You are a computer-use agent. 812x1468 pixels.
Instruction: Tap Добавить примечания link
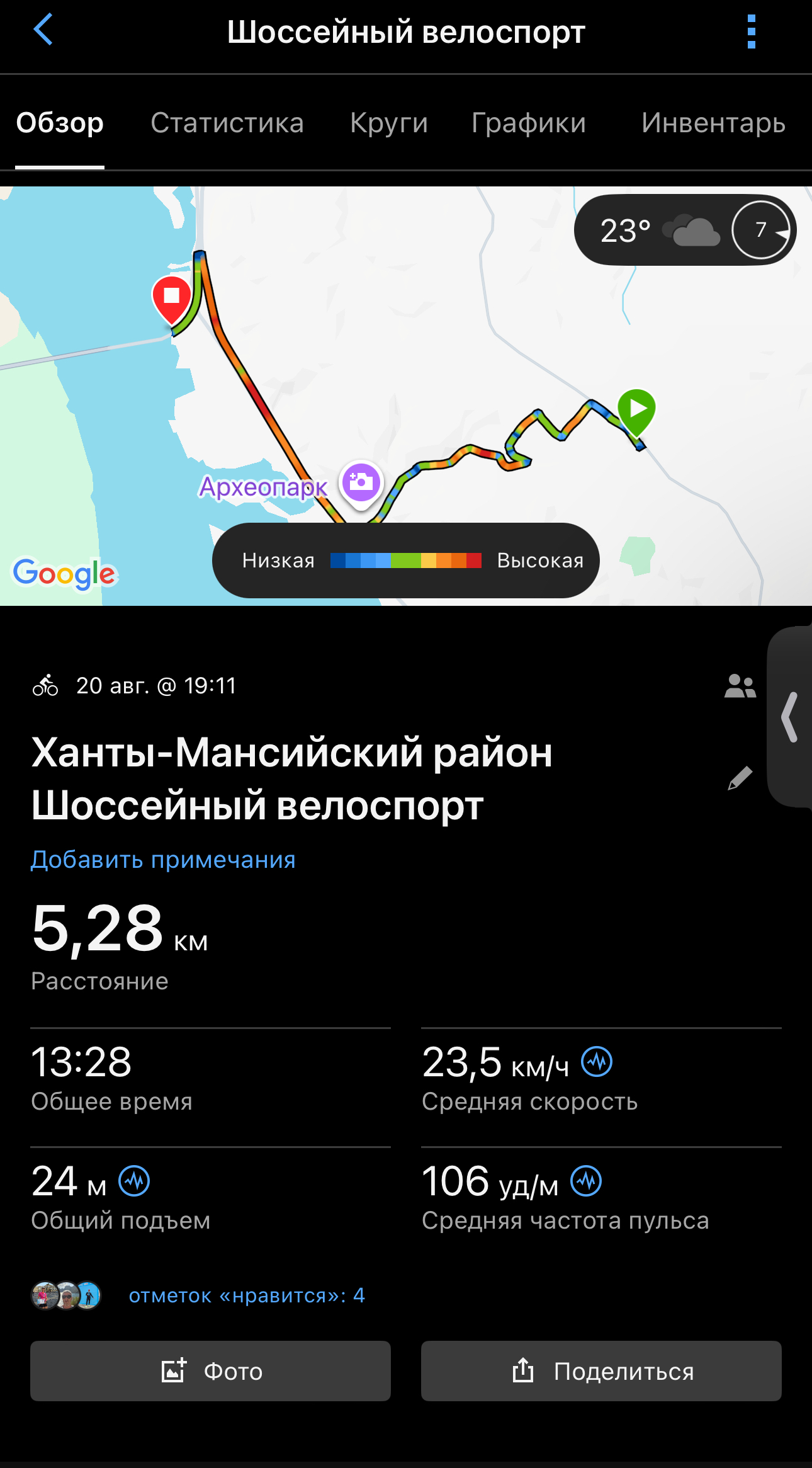(163, 860)
